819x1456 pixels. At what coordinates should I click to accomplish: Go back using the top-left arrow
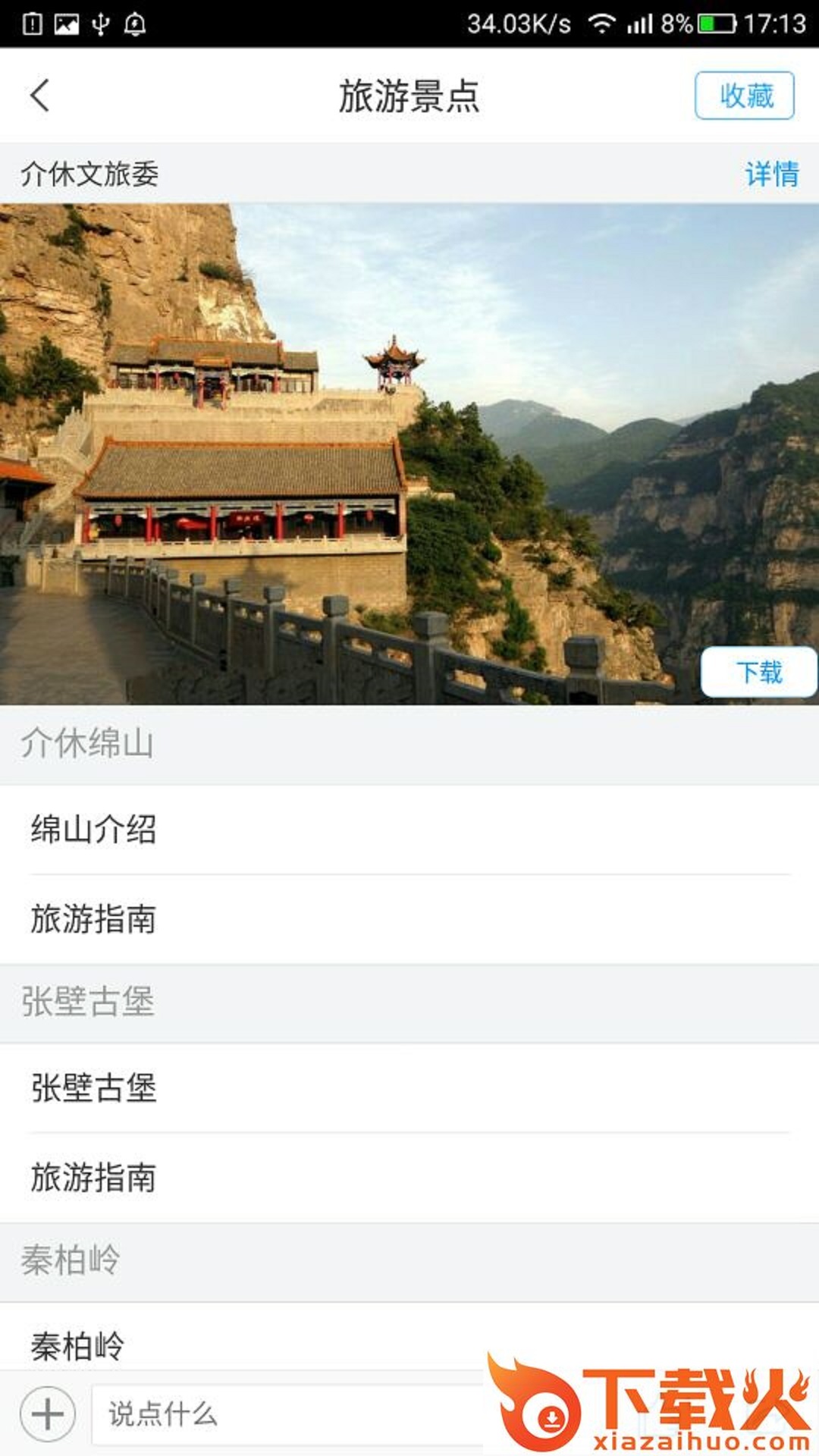[40, 96]
